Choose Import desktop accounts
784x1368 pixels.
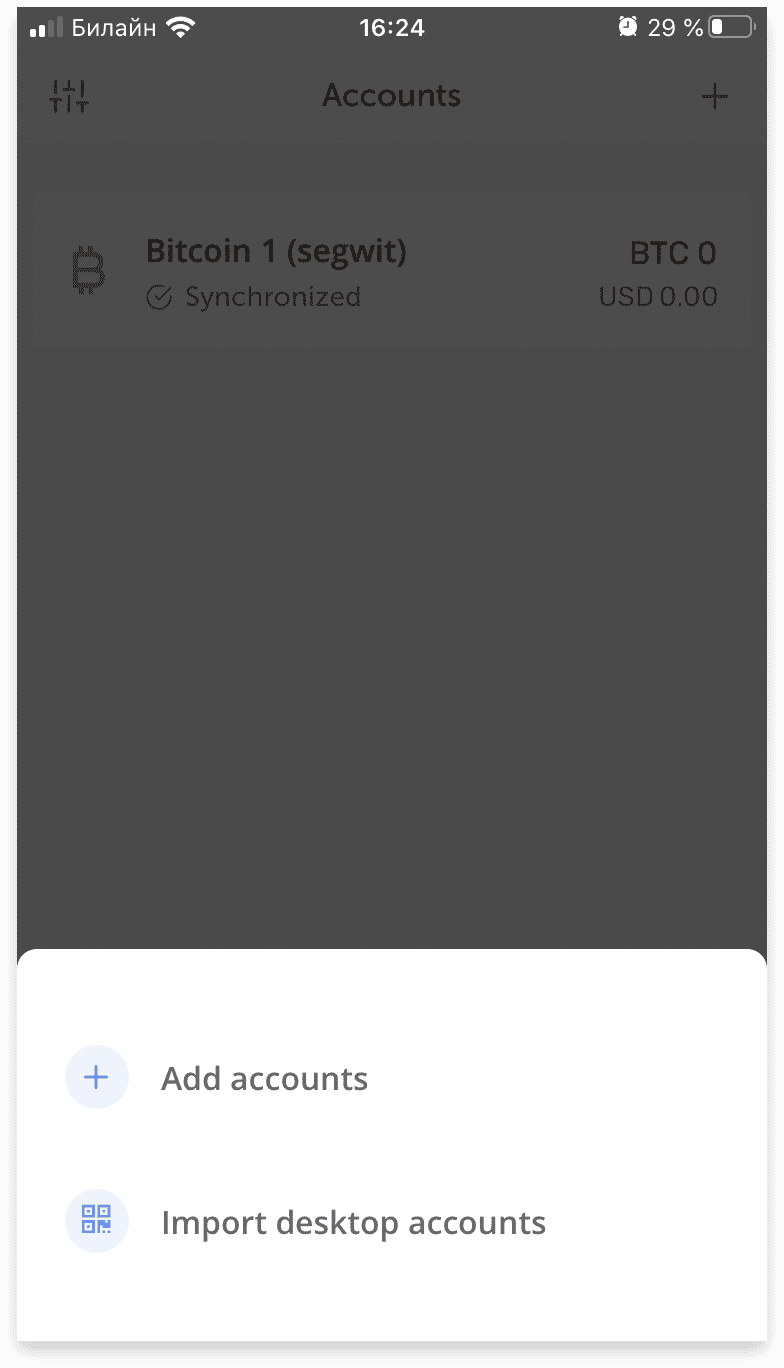[x=392, y=1222]
